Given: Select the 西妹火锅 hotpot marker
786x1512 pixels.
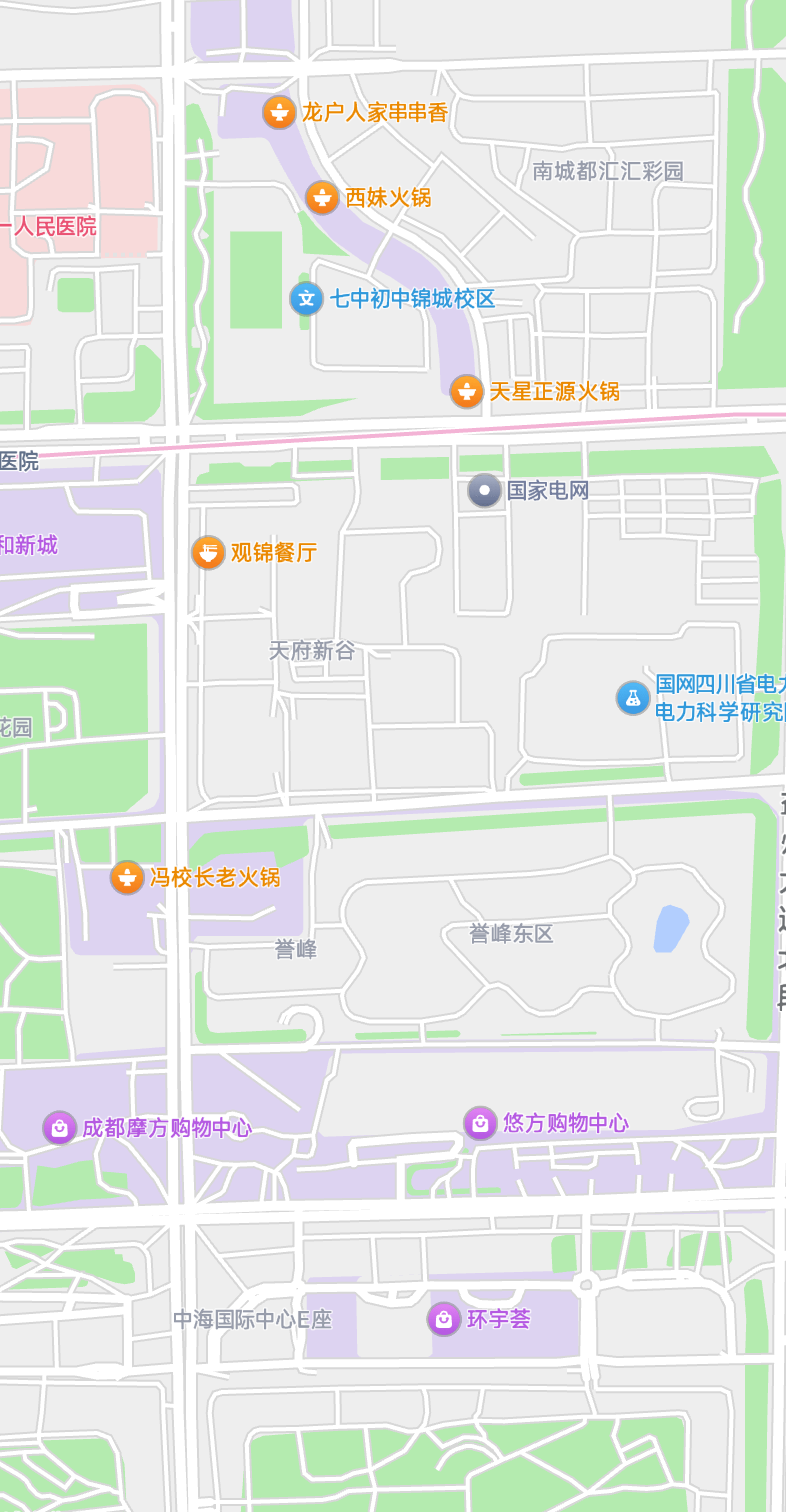Looking at the screenshot, I should 322,198.
